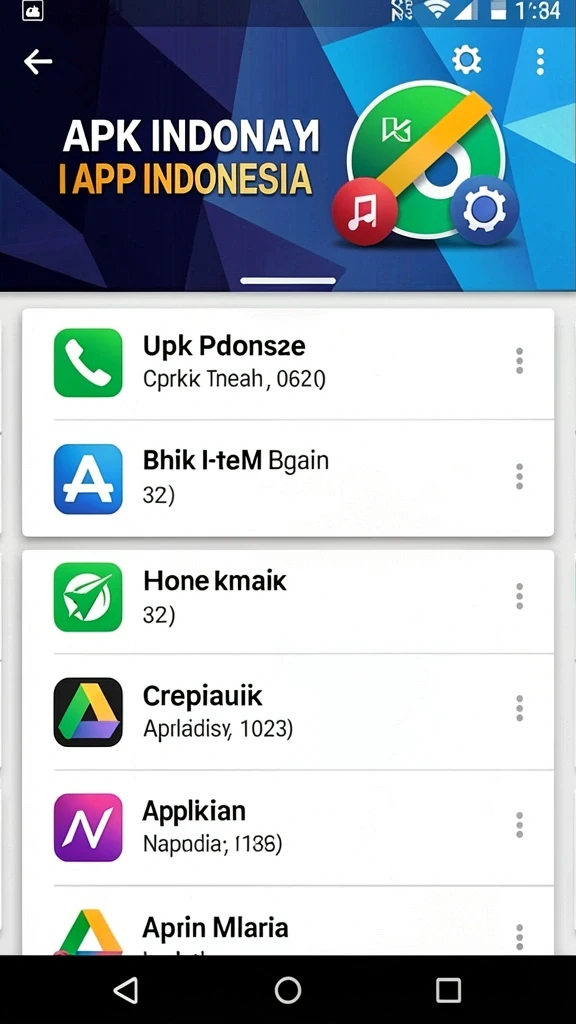Image resolution: width=576 pixels, height=1024 pixels.
Task: Tap the system home button
Action: tap(288, 990)
